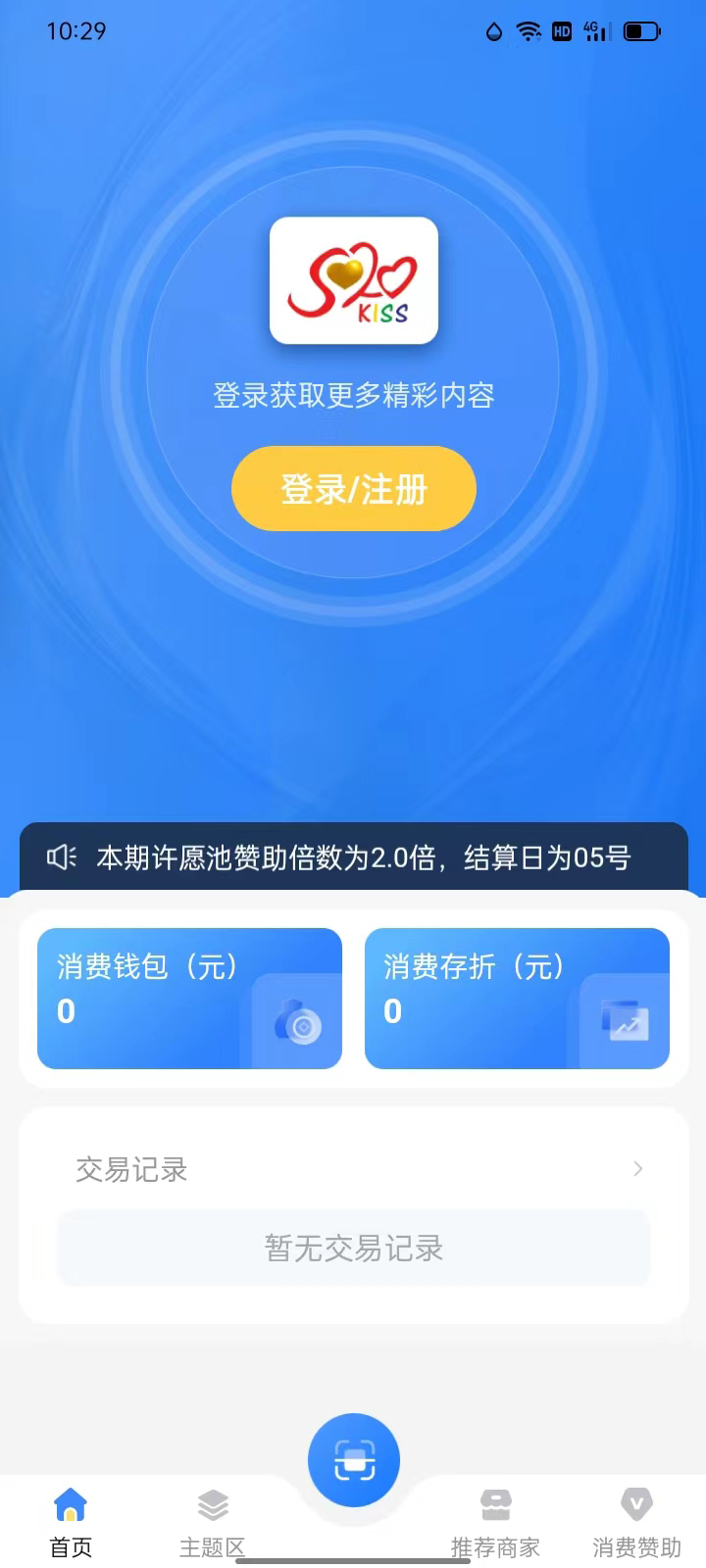Tap the S20 KISS app logo

pyautogui.click(x=353, y=280)
